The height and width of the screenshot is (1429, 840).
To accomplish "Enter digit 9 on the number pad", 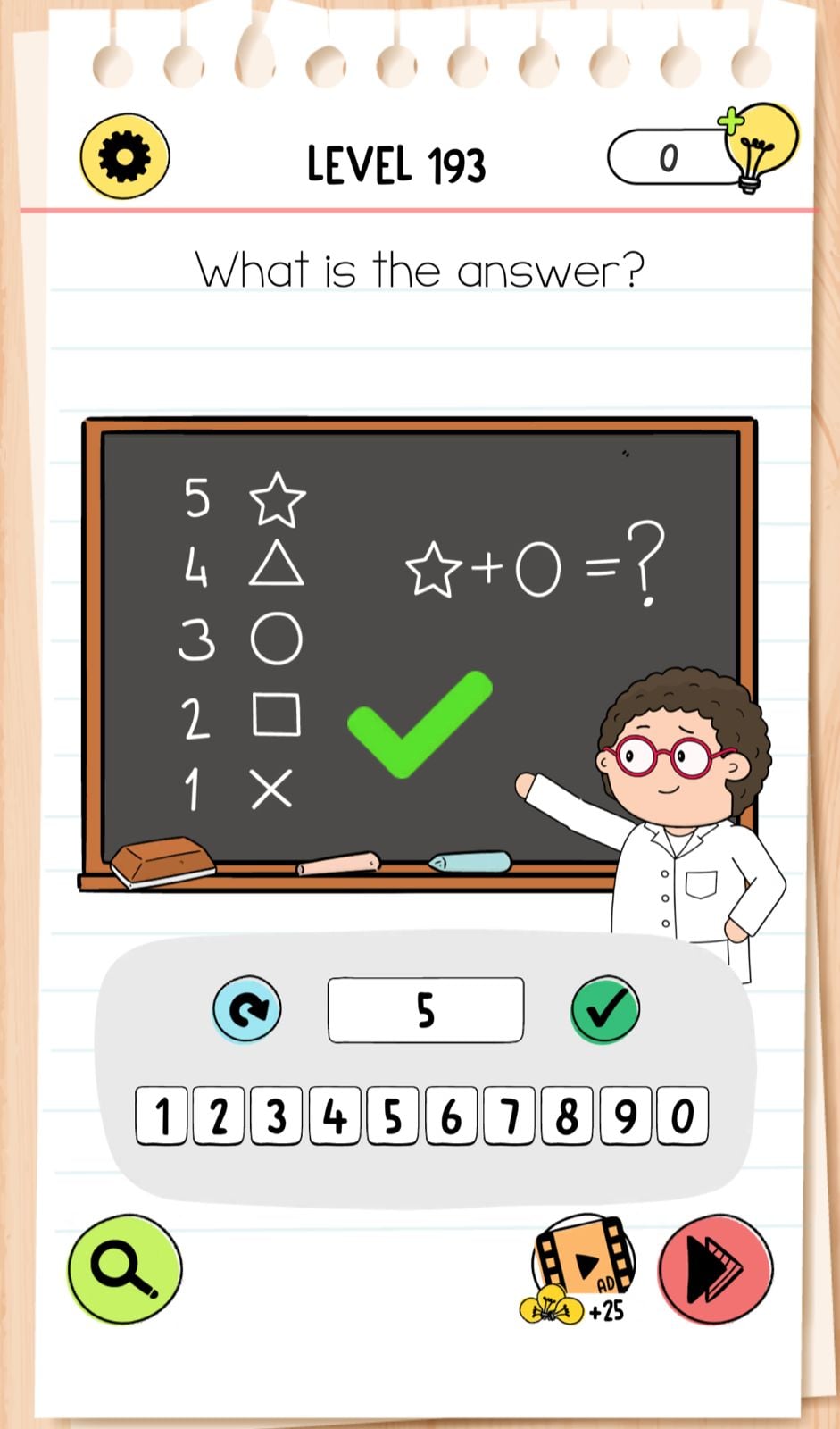I will pyautogui.click(x=625, y=1116).
